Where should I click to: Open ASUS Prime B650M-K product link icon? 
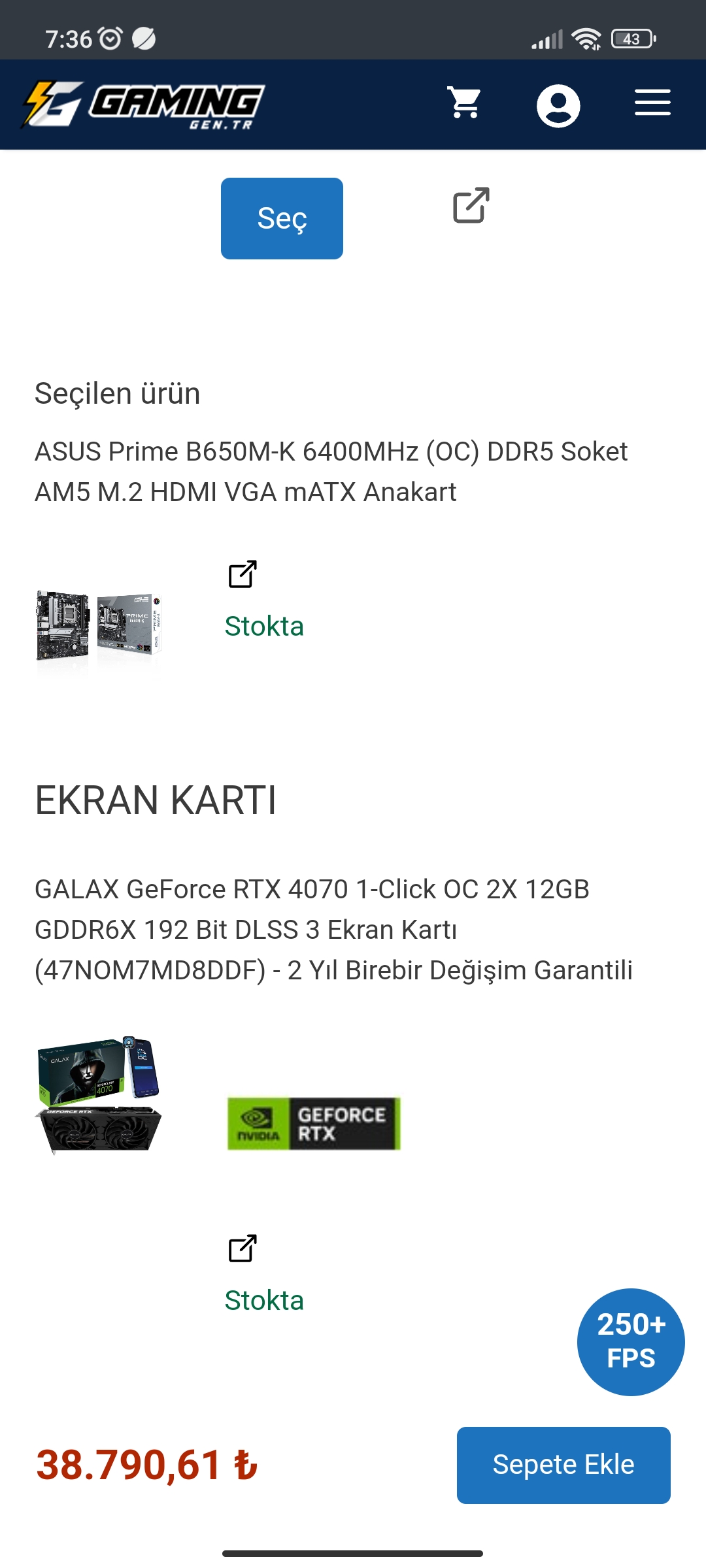click(x=243, y=574)
